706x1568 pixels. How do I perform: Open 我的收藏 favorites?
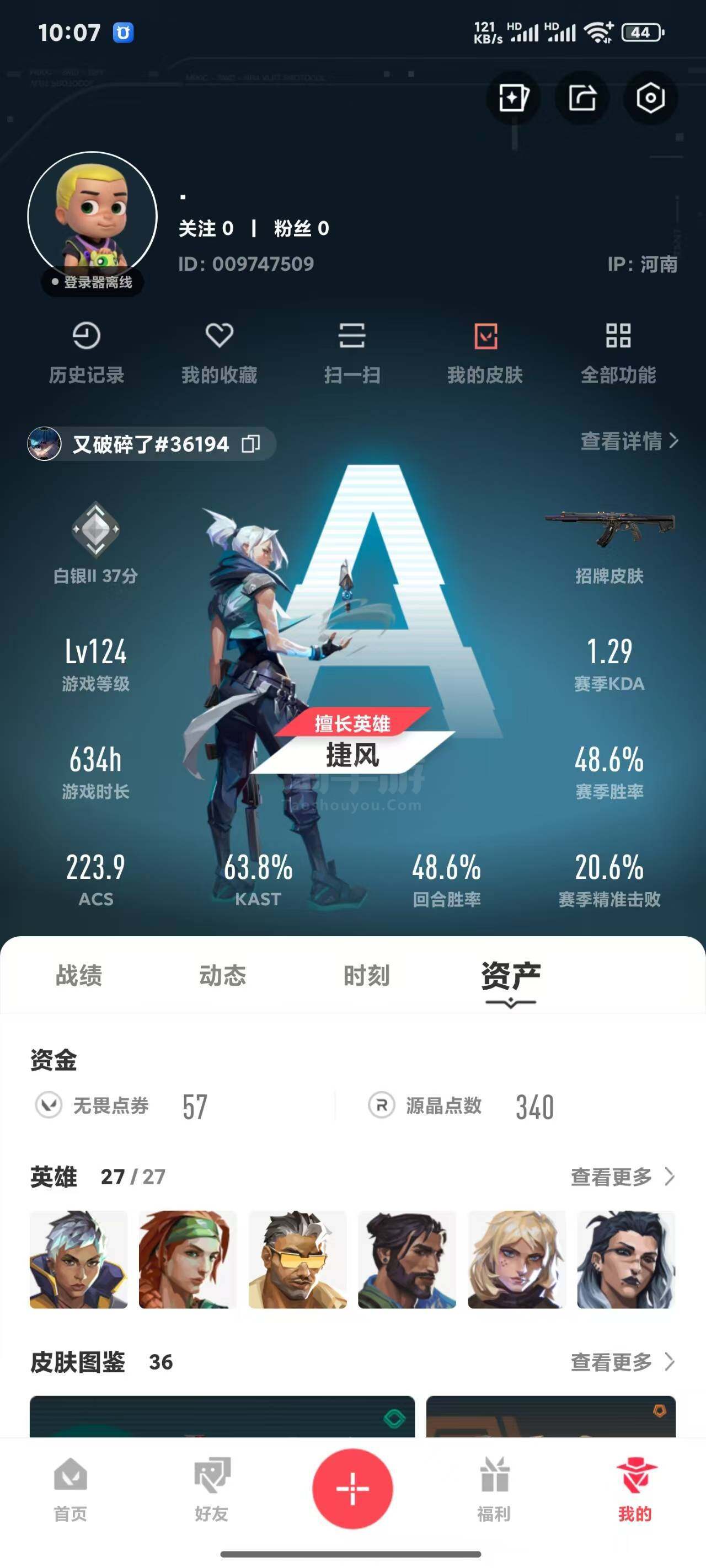click(220, 353)
